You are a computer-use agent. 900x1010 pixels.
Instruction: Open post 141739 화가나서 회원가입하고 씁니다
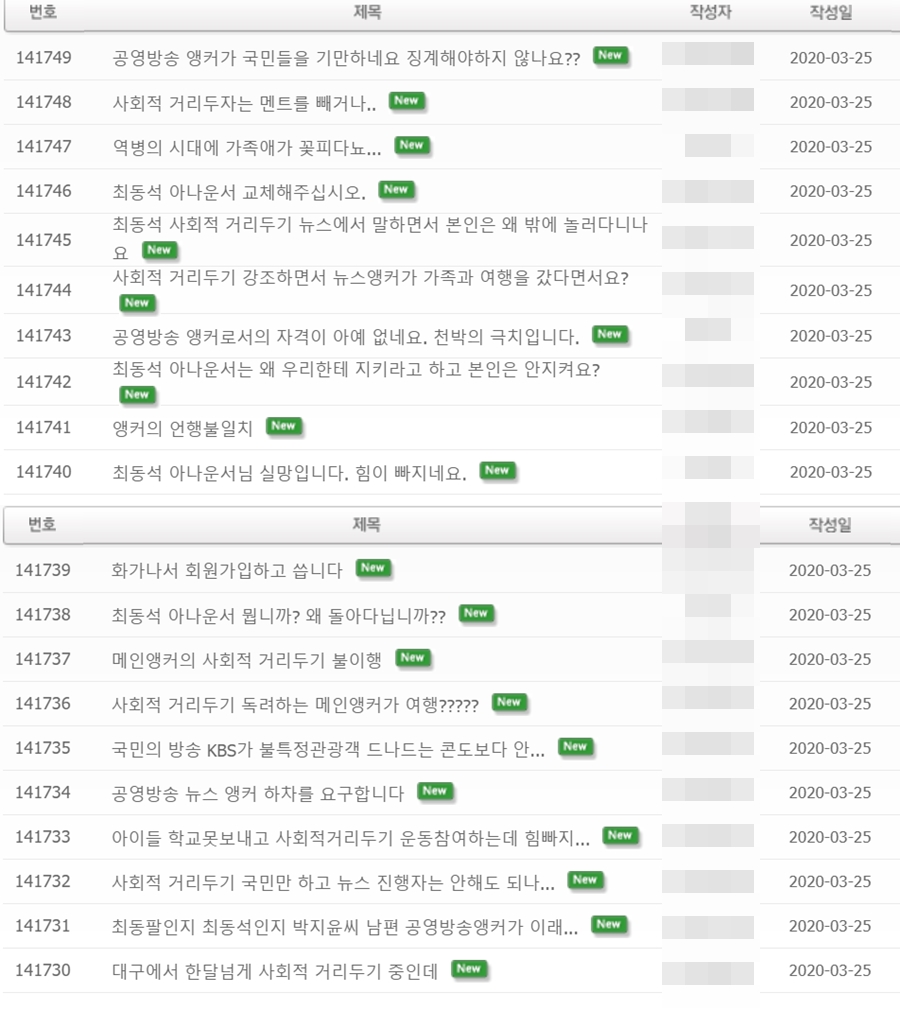tap(227, 571)
